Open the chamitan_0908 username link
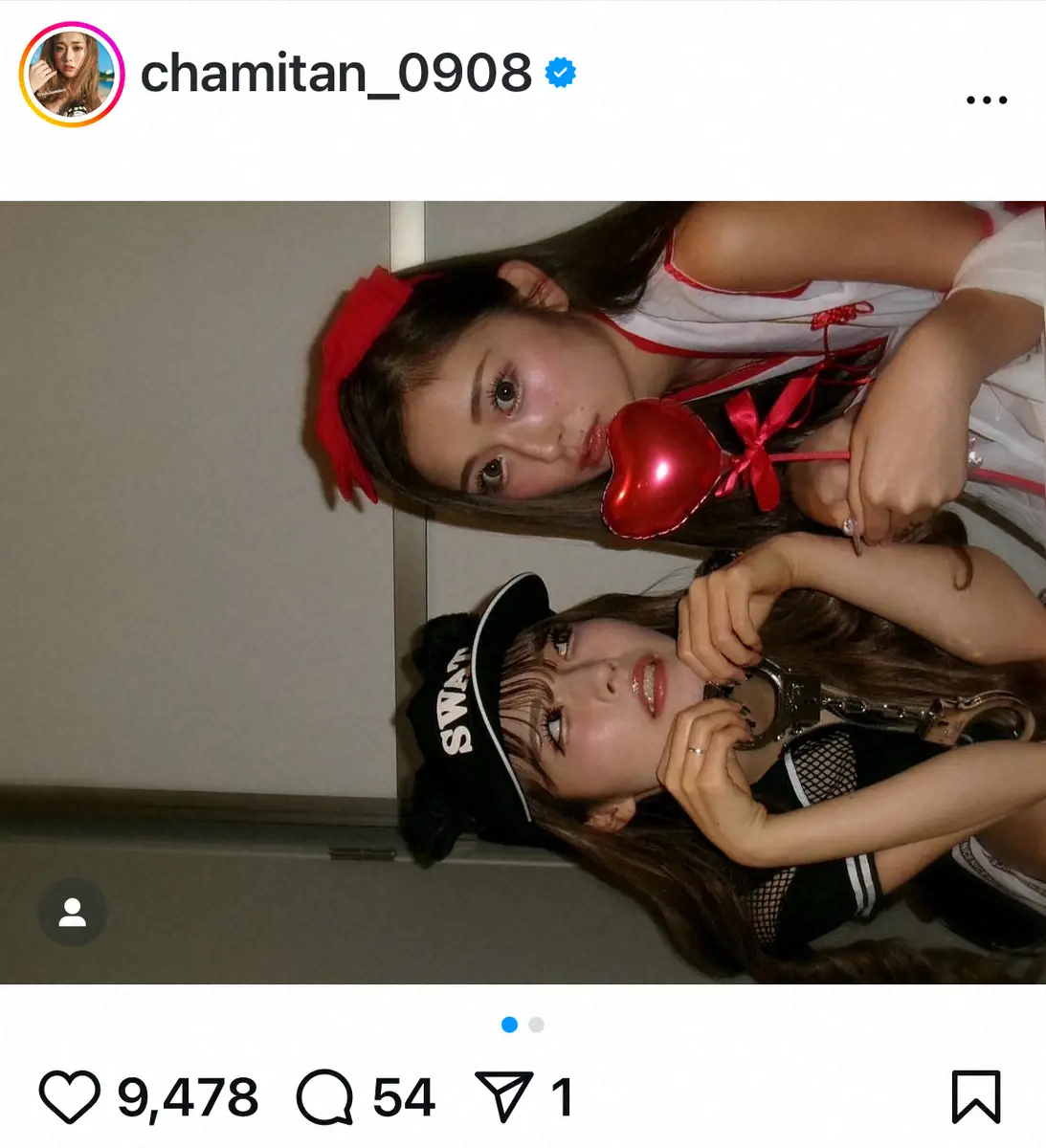This screenshot has width=1046, height=1148. [x=336, y=73]
